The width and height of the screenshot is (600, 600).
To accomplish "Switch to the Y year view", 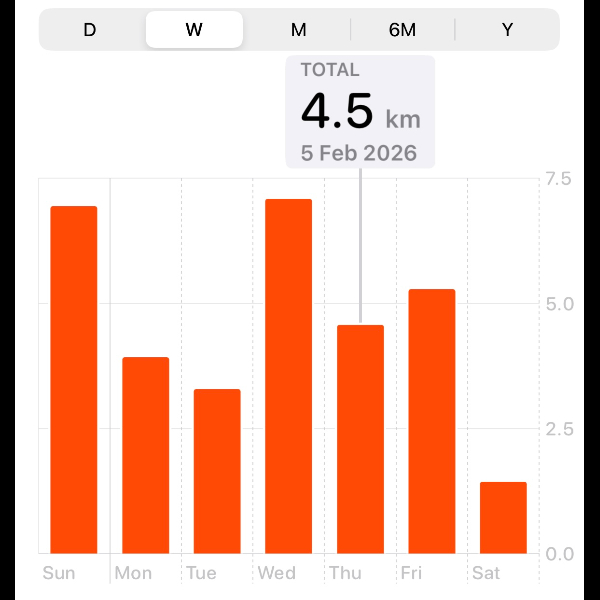I will [507, 30].
